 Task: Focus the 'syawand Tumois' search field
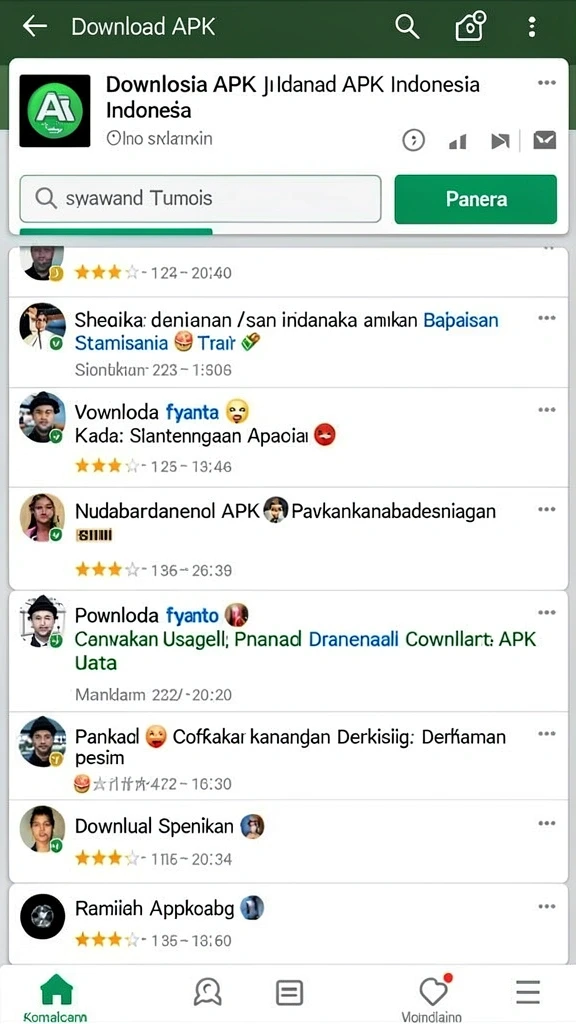point(200,199)
